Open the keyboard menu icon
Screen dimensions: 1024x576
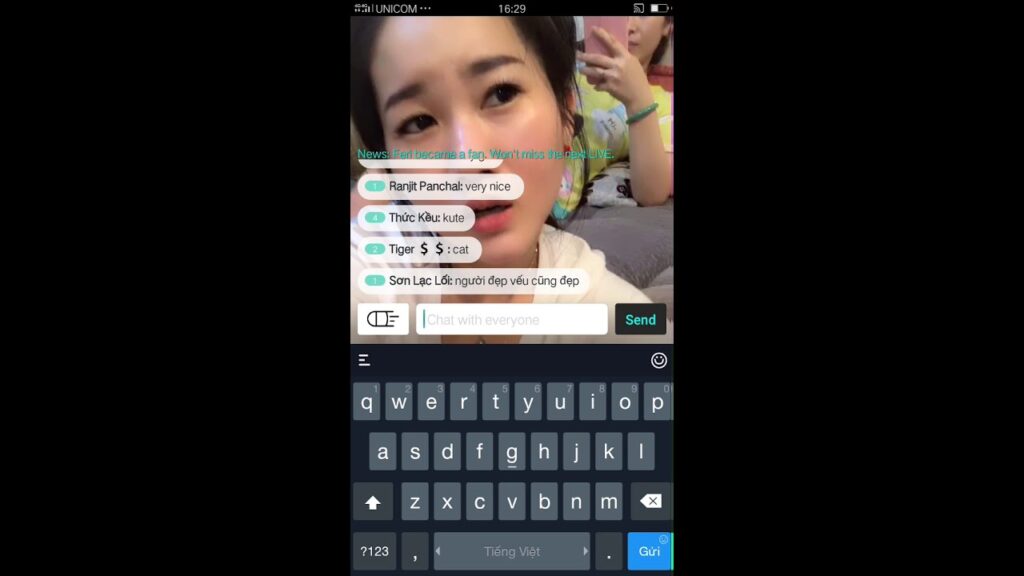(365, 360)
